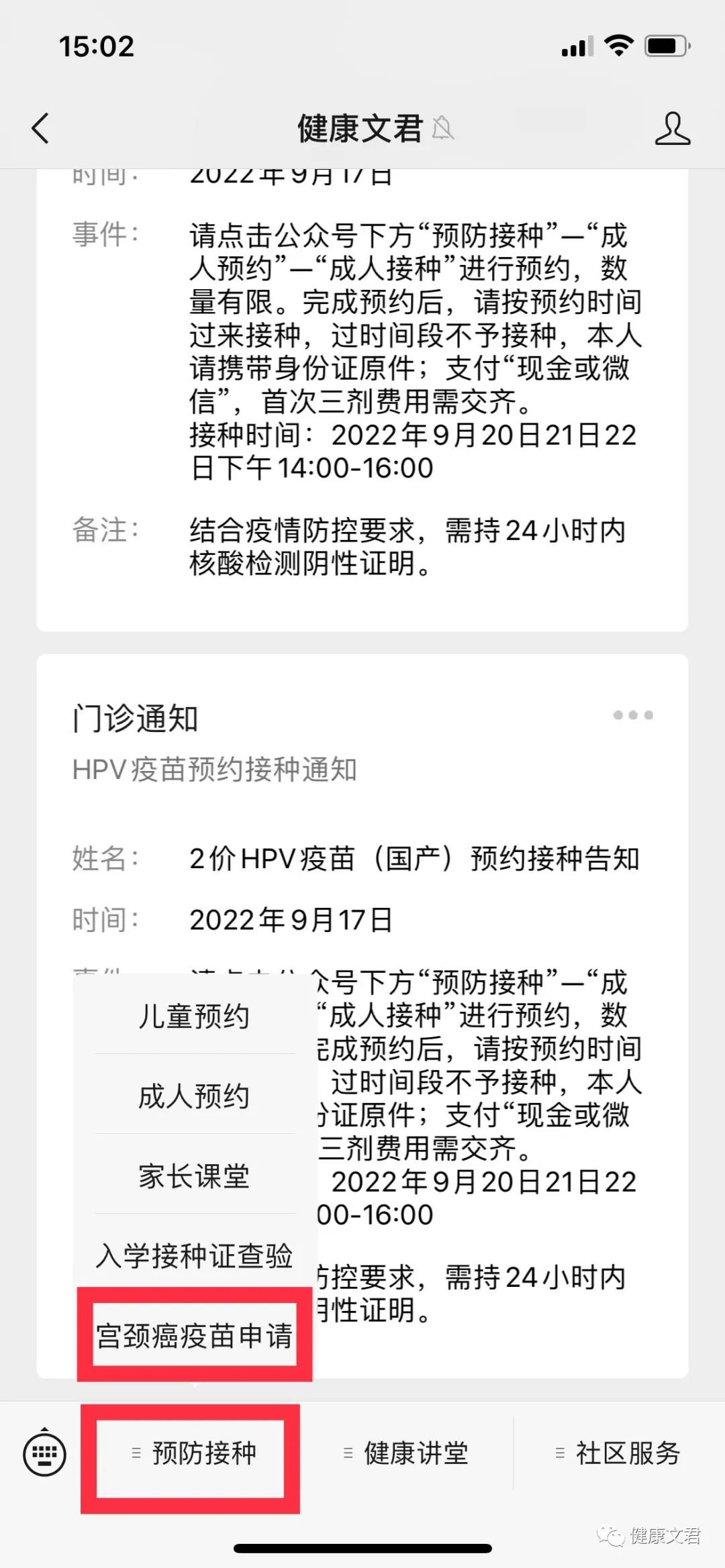Choose 成人预约 in the popup menu
The image size is (725, 1568).
coord(194,1096)
